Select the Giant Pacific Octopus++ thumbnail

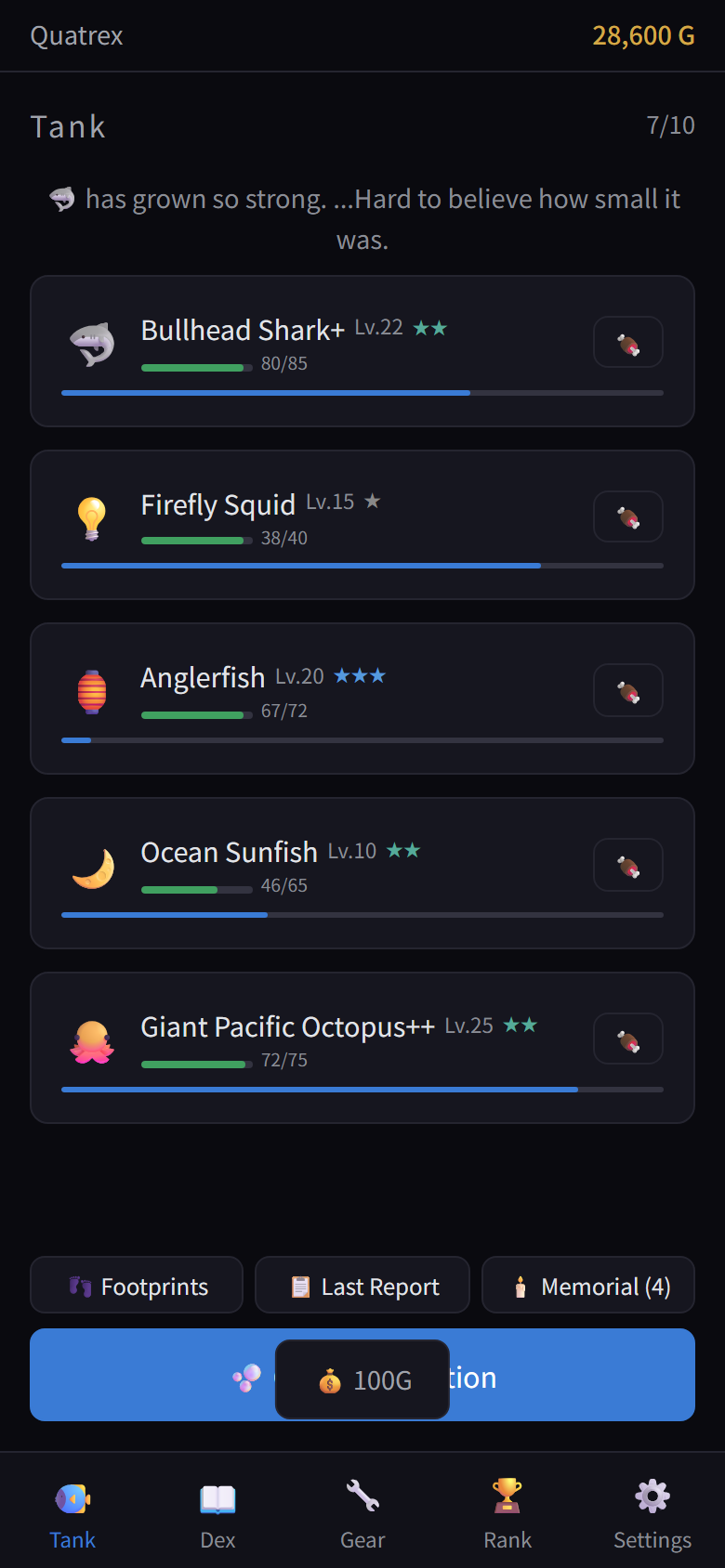click(x=91, y=1039)
